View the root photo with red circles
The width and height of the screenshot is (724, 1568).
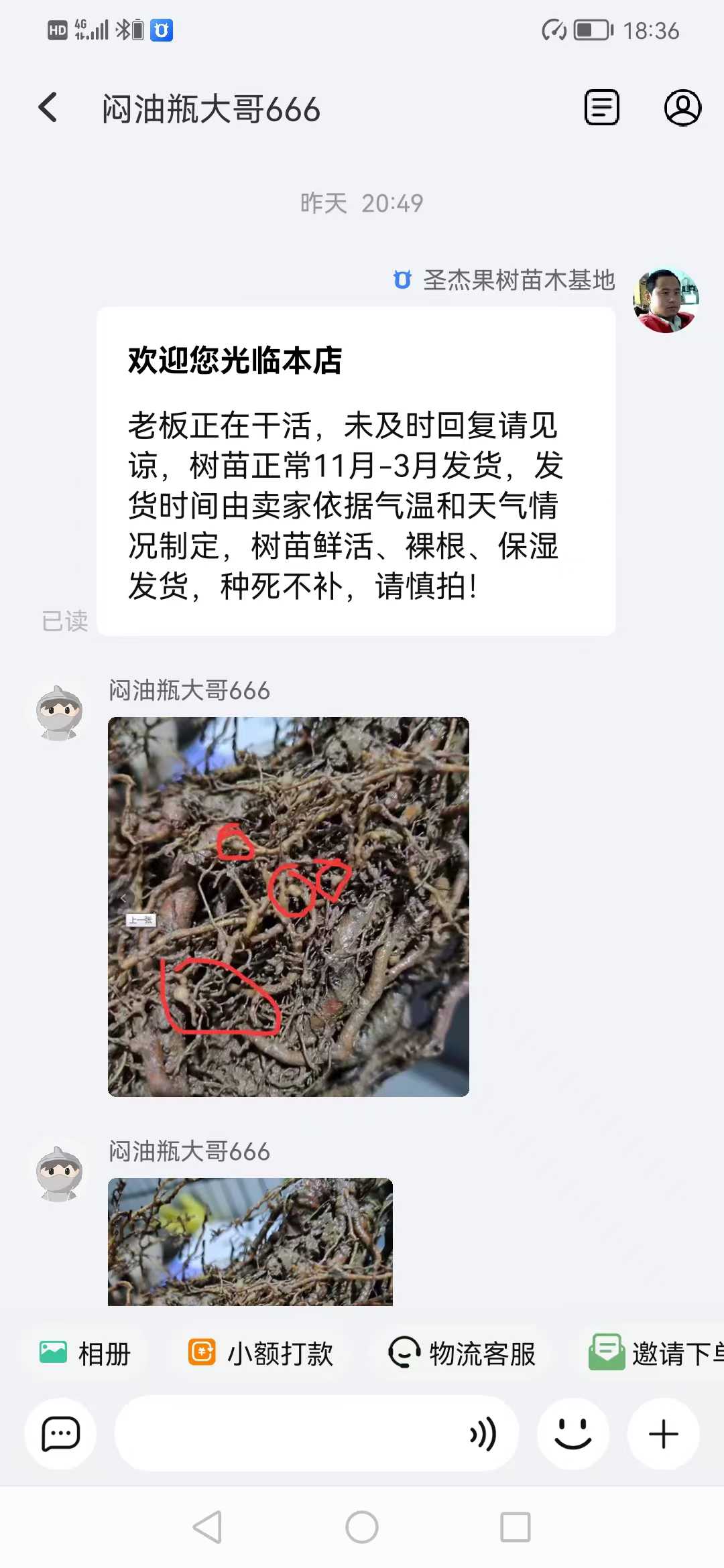coord(288,906)
